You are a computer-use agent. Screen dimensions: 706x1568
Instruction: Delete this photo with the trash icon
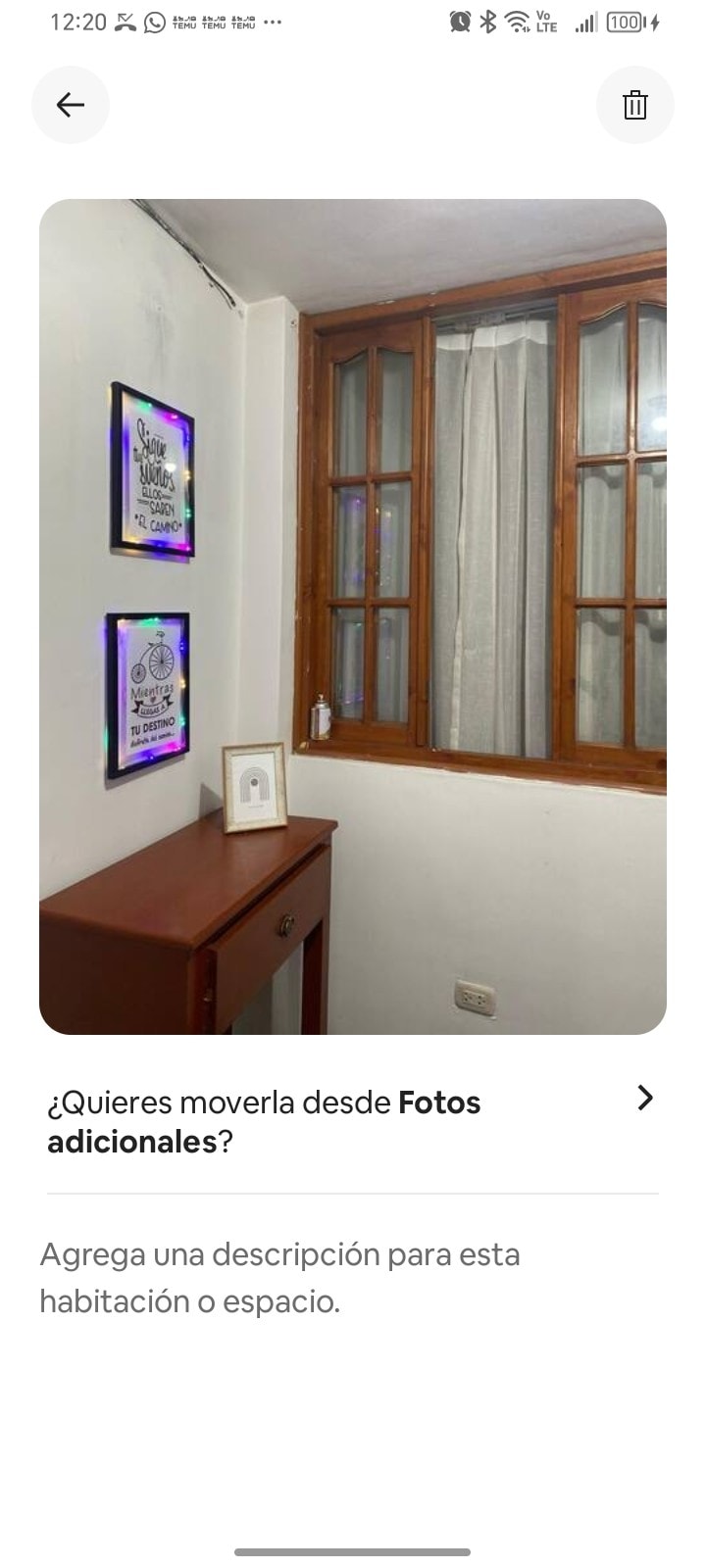[634, 105]
